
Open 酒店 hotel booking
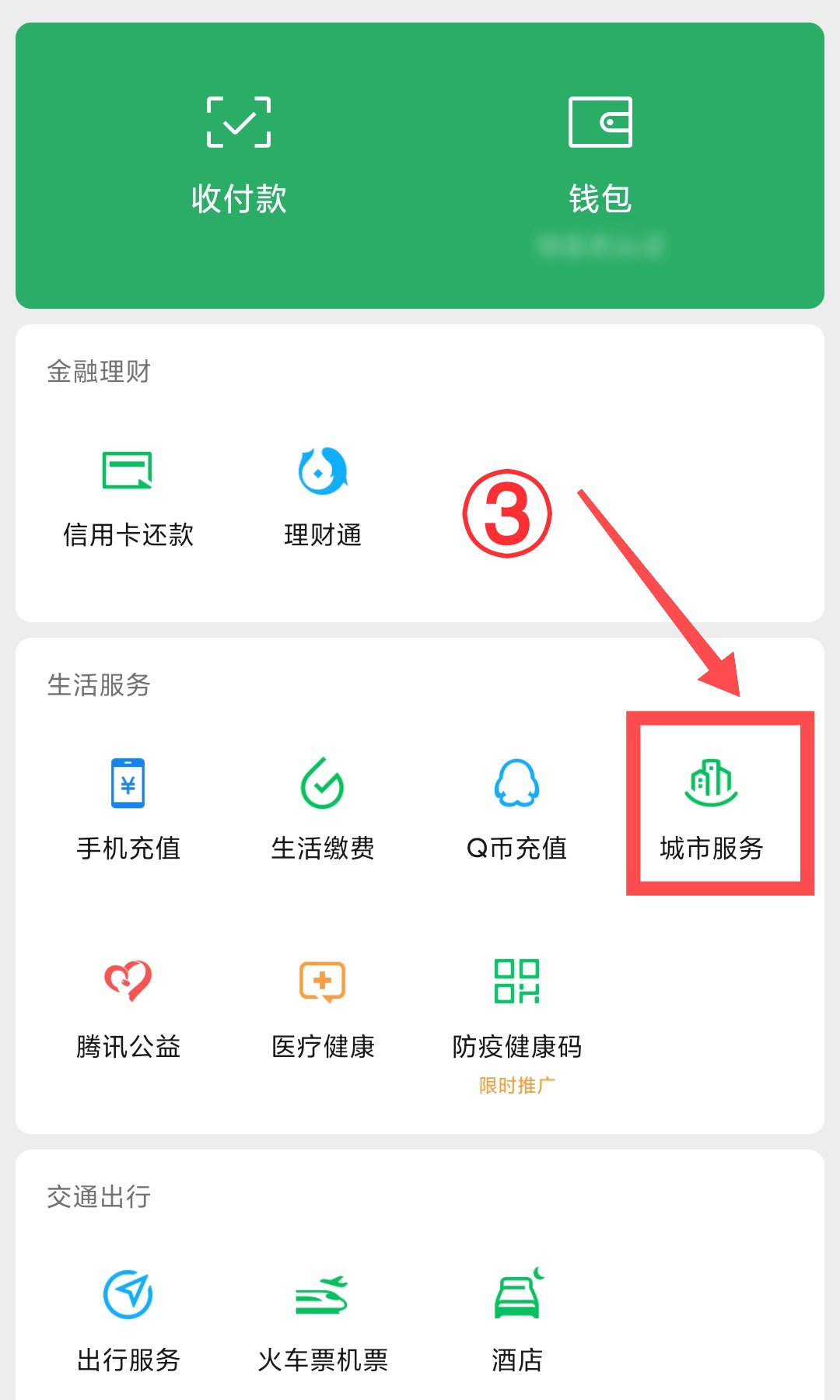[x=516, y=1320]
